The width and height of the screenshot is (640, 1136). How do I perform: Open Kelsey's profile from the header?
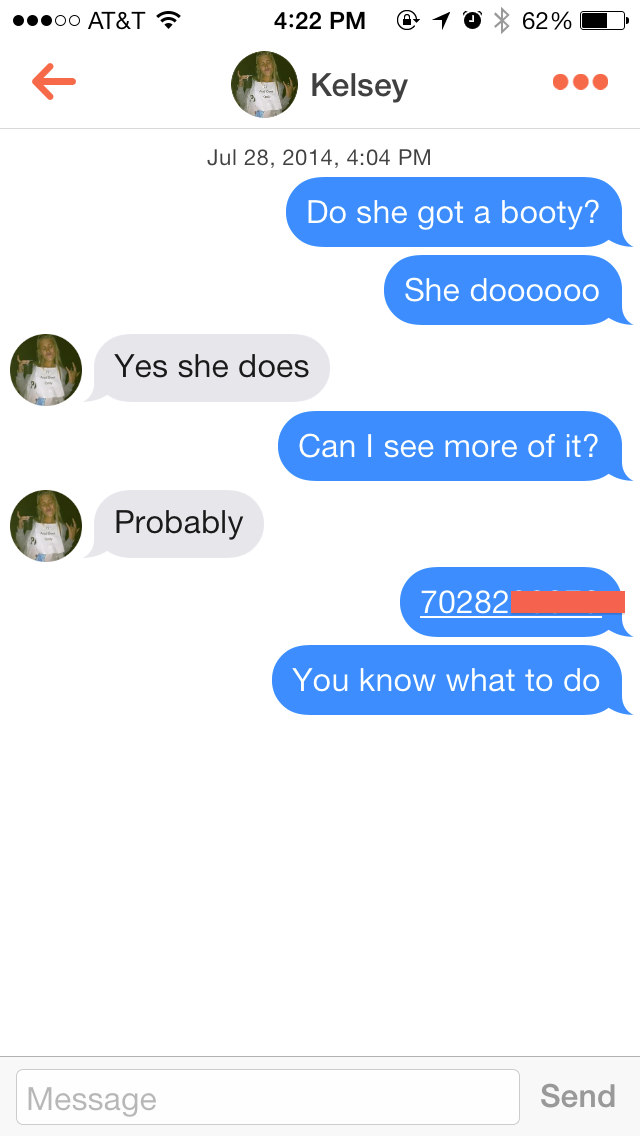pos(320,85)
